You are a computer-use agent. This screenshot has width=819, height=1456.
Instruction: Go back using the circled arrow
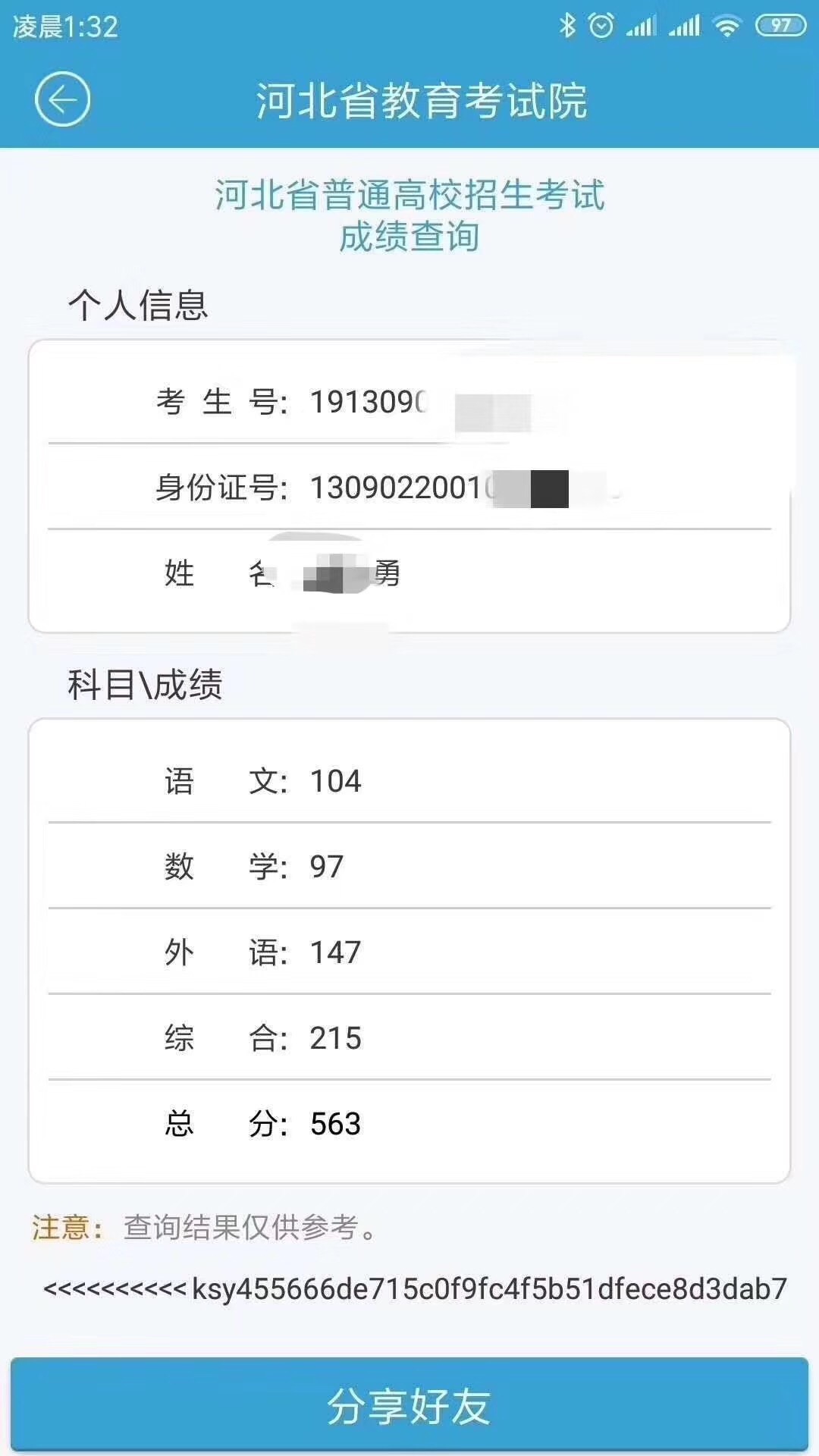click(62, 99)
